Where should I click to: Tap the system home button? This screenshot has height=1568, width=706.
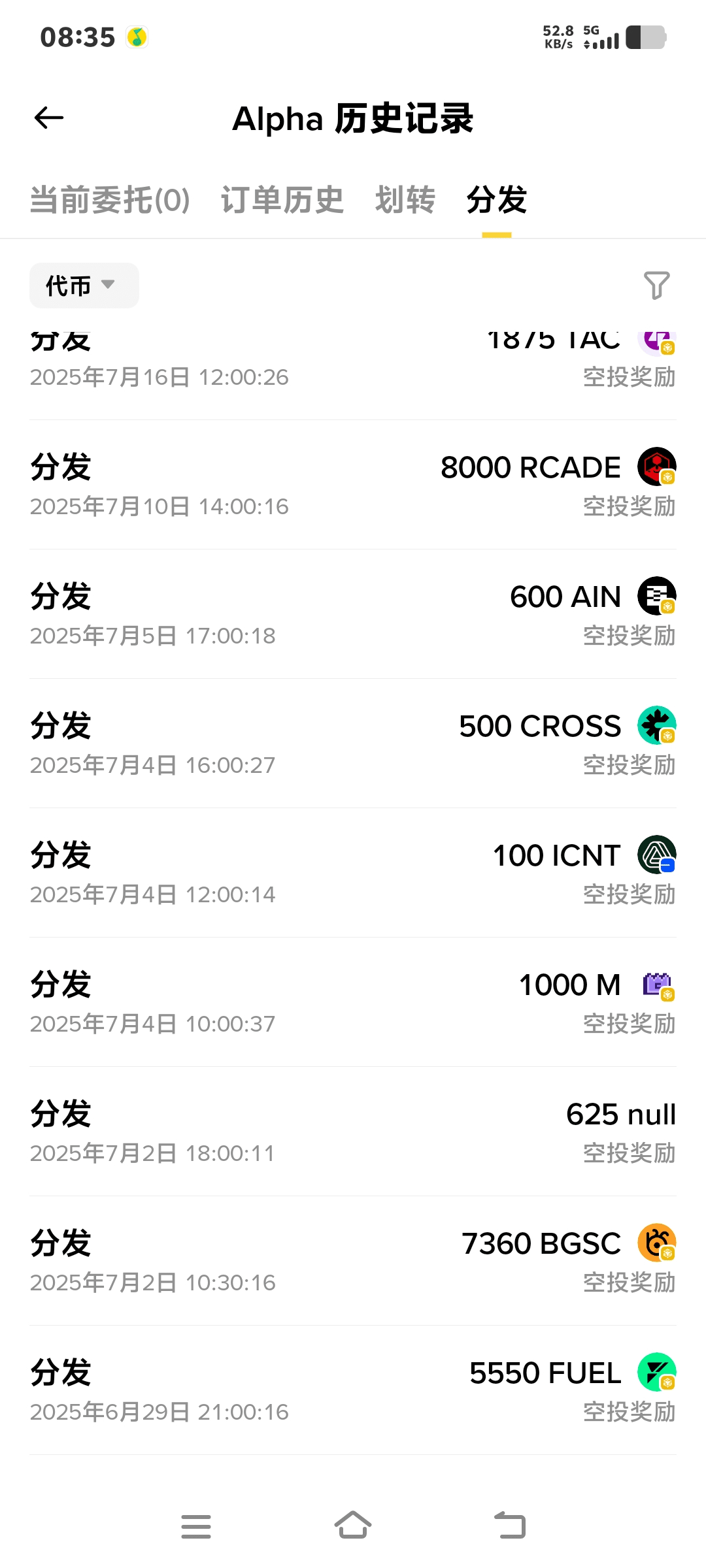(353, 1526)
